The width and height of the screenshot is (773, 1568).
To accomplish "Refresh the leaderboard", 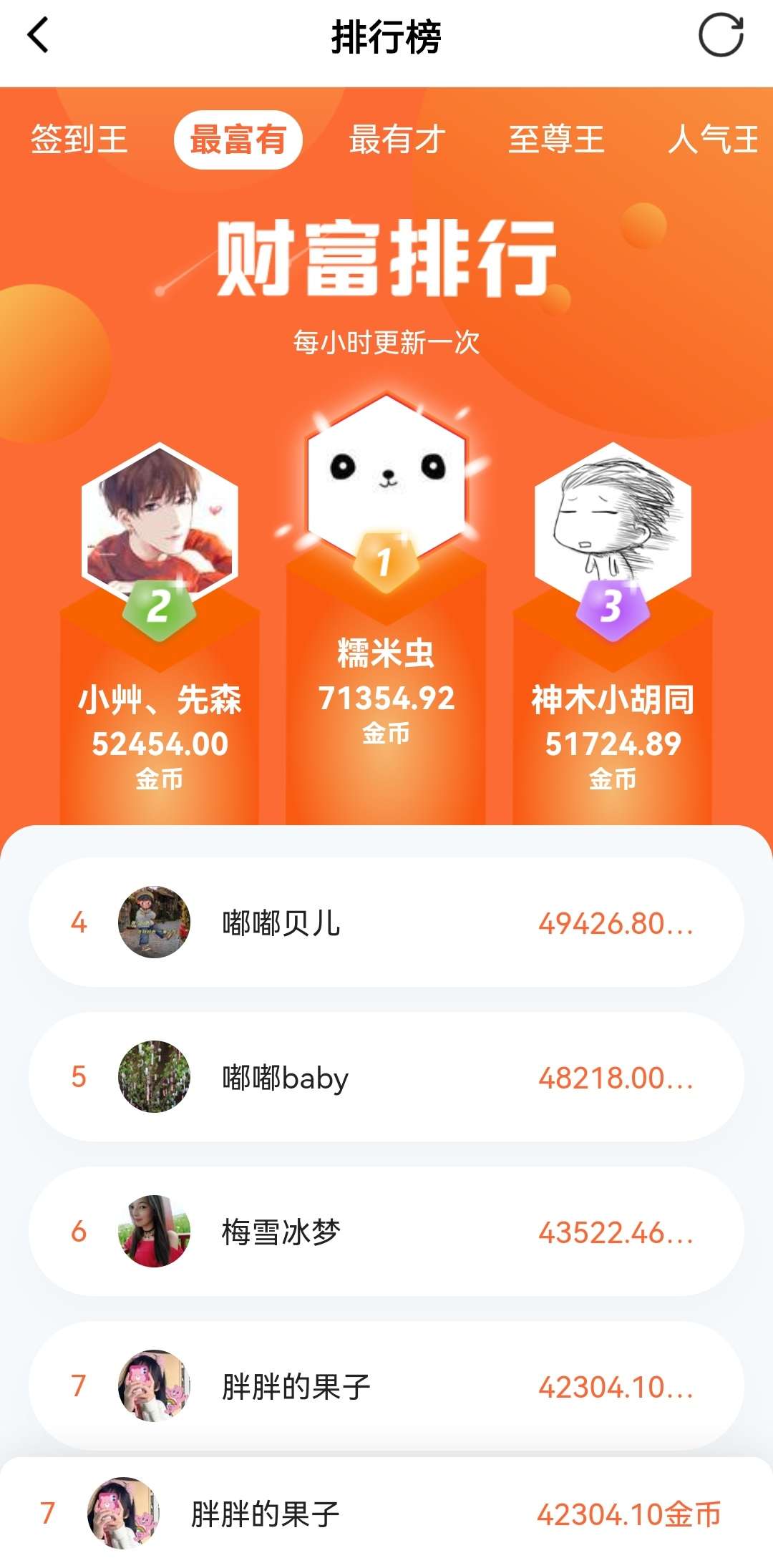I will coord(721,35).
